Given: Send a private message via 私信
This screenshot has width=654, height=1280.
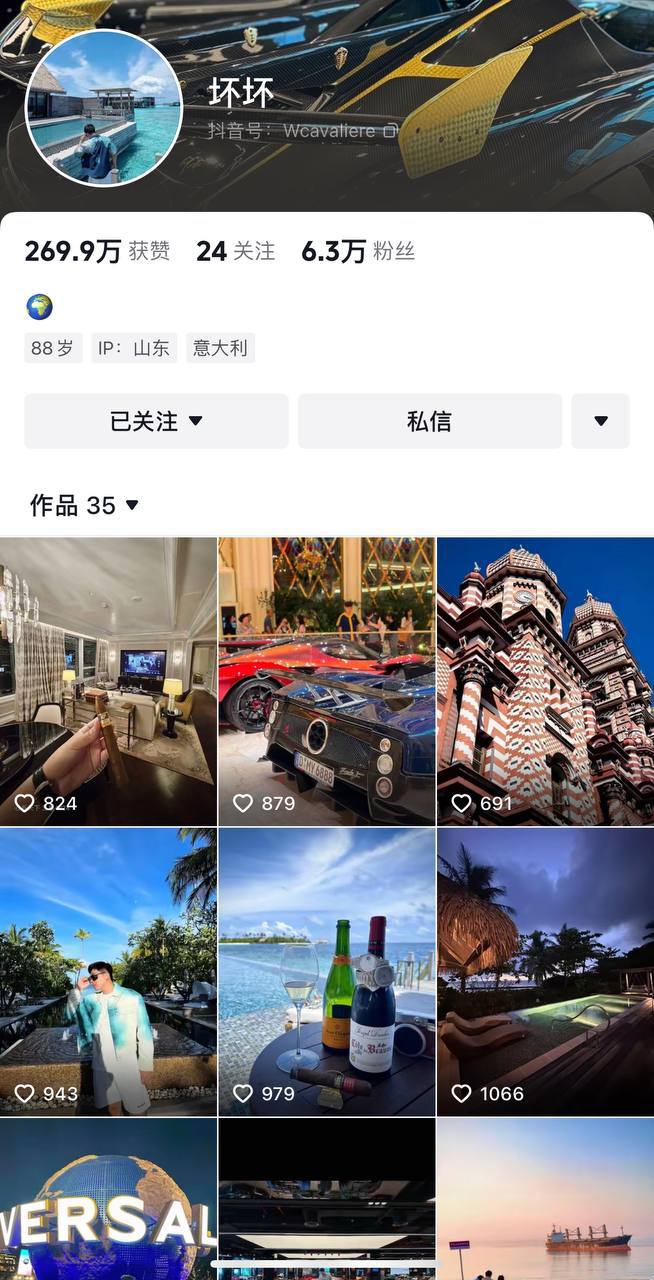Looking at the screenshot, I should (429, 421).
